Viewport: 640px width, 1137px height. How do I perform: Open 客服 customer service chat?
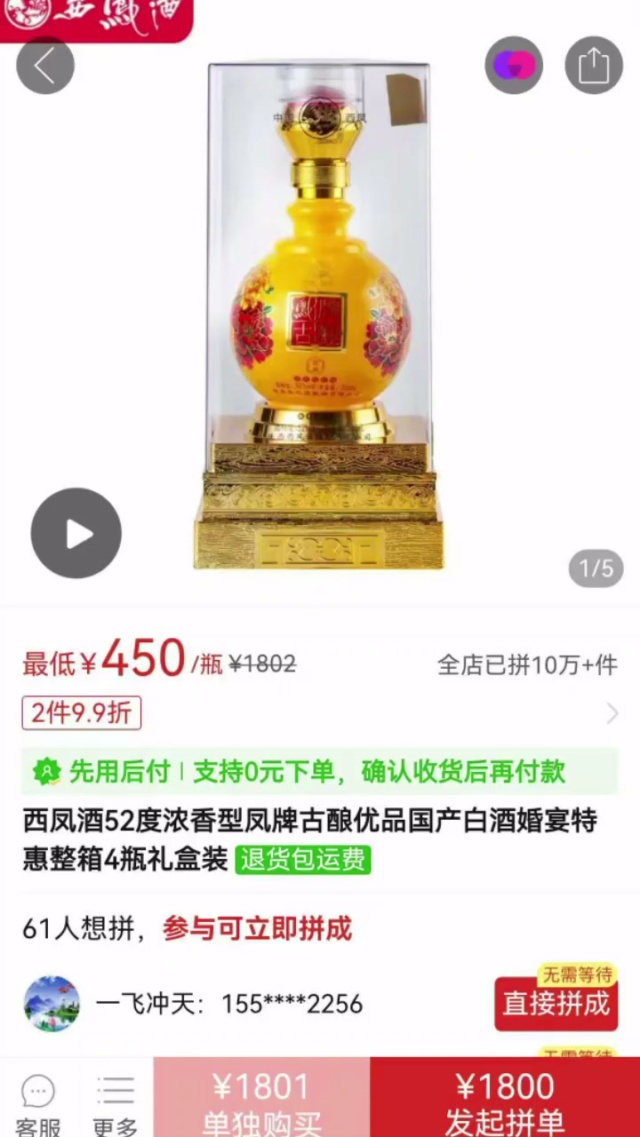pyautogui.click(x=38, y=1104)
